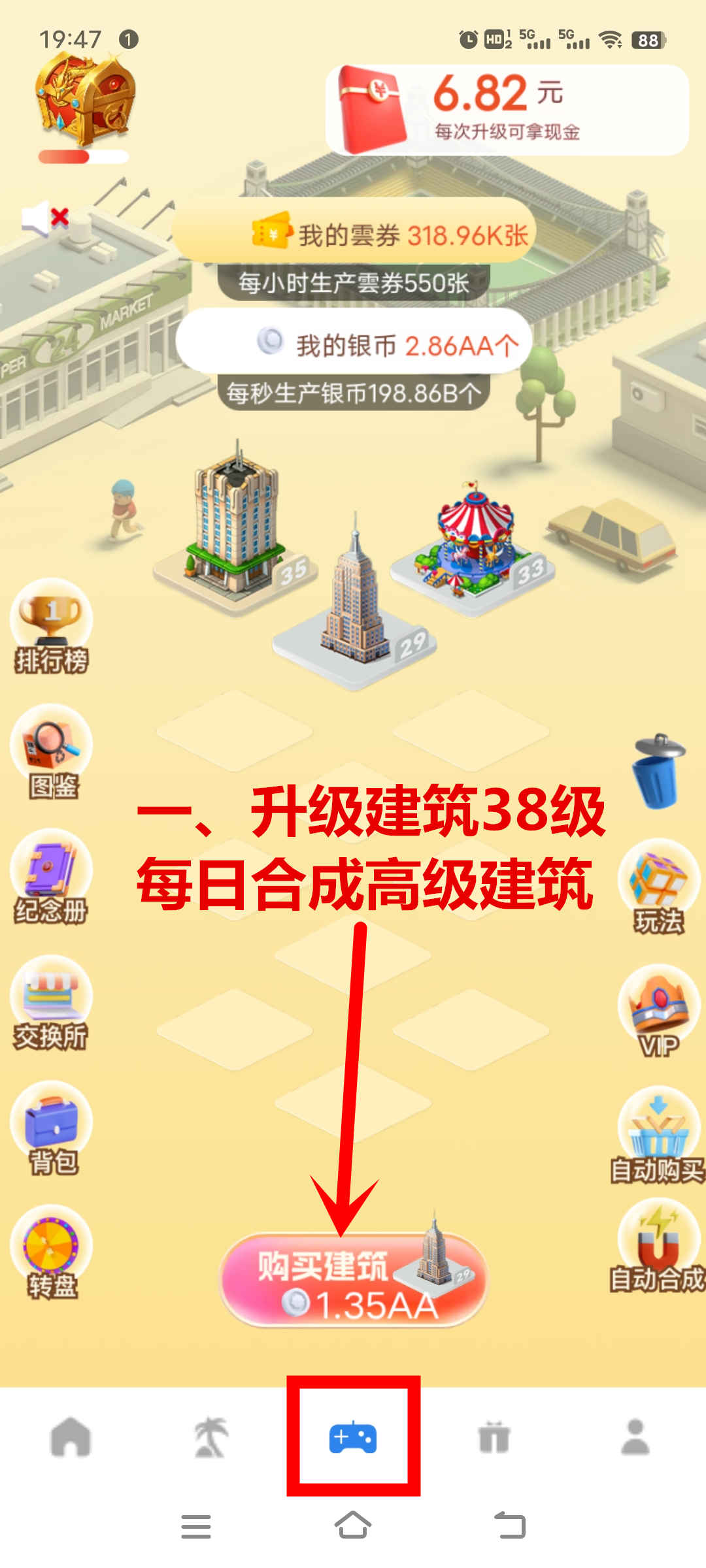The image size is (706, 1568).
Task: Switch to the gift box tab
Action: [494, 1437]
